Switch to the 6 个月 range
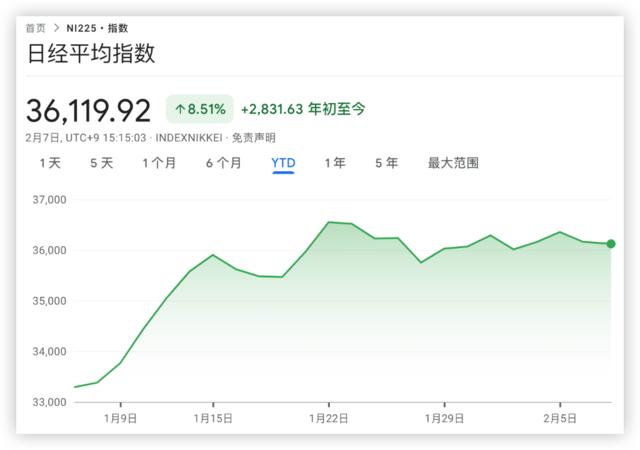This screenshot has width=640, height=450. (223, 163)
